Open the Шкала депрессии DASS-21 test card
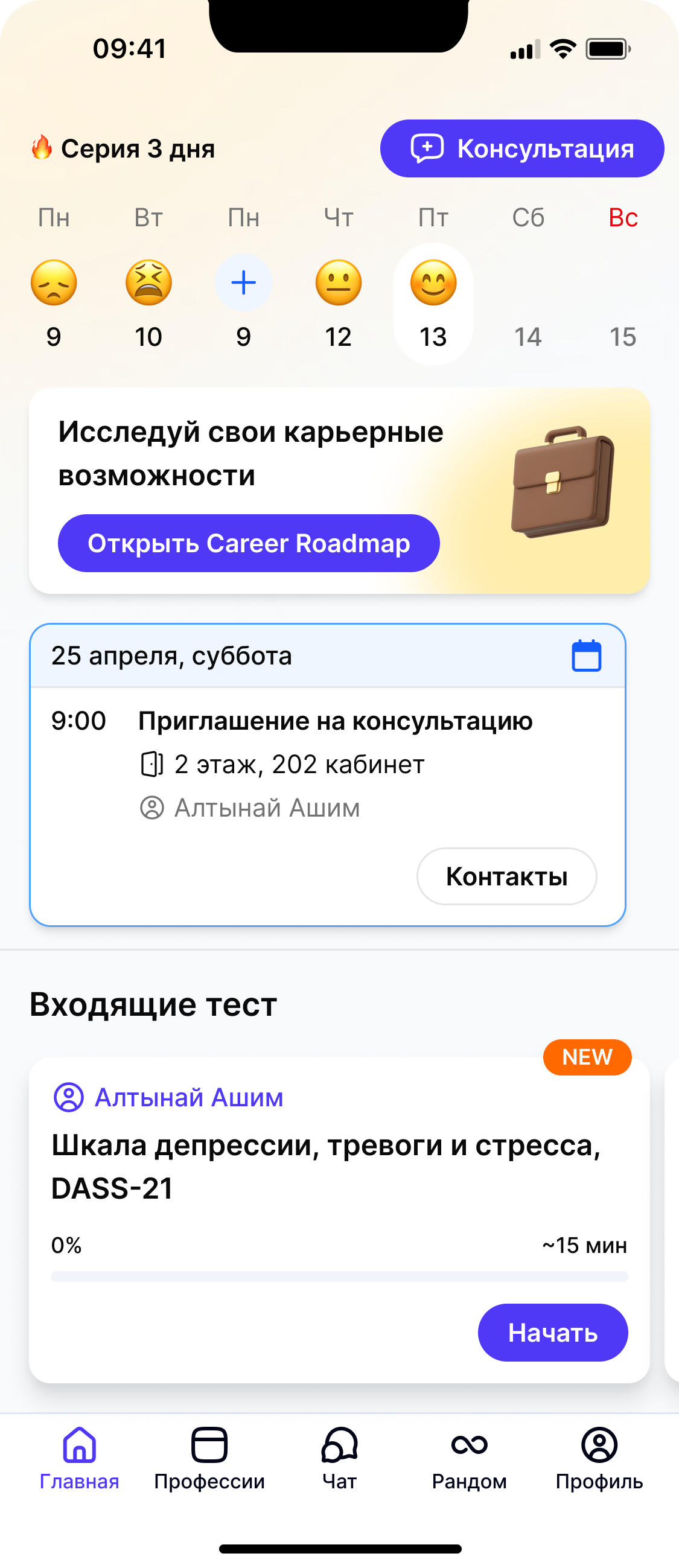 (x=326, y=1166)
